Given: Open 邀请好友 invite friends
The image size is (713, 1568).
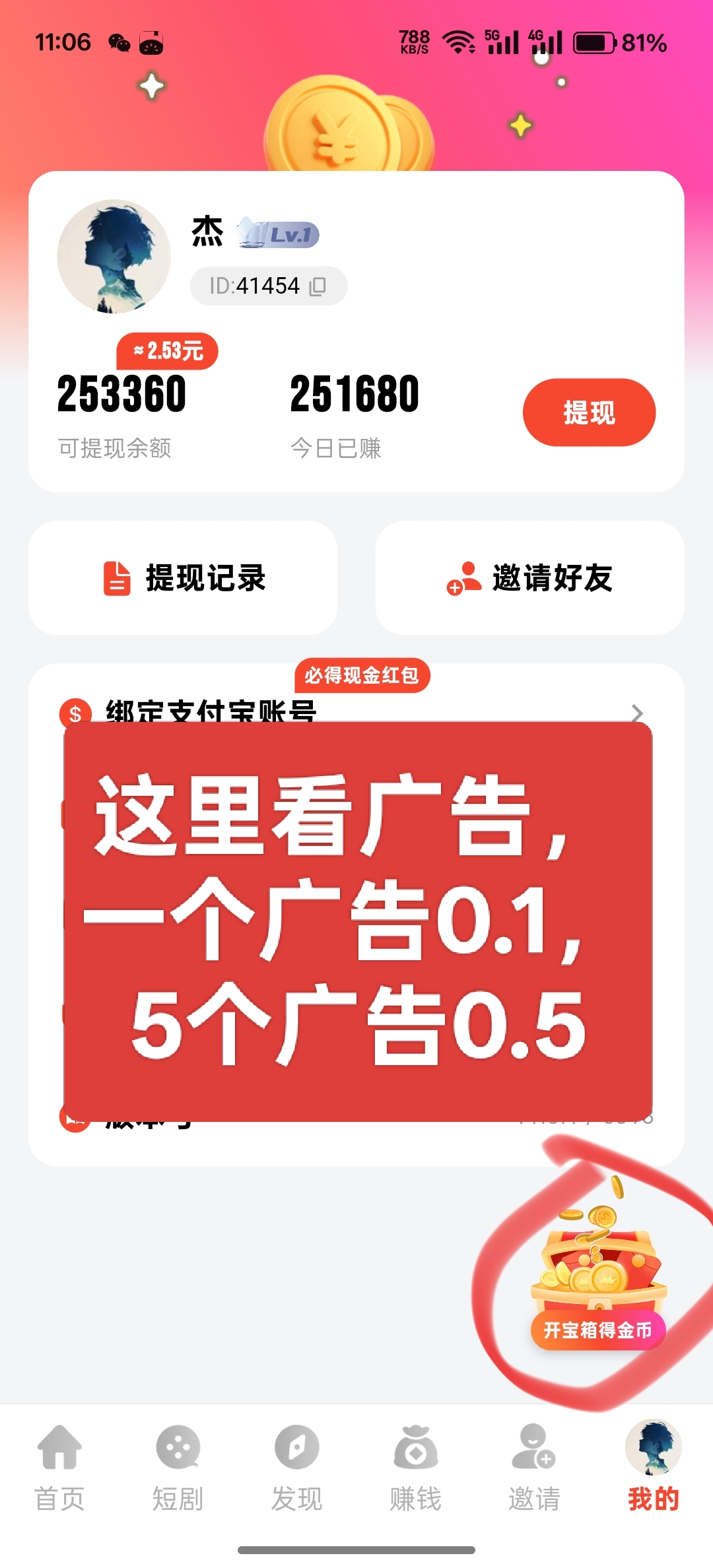Looking at the screenshot, I should coord(529,578).
